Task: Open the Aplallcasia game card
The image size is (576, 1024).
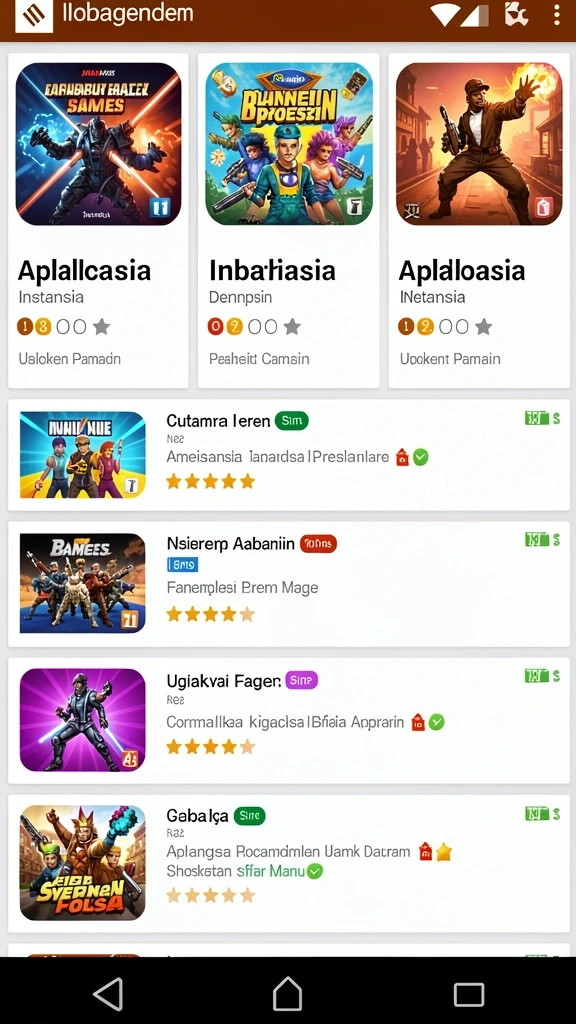Action: (98, 221)
